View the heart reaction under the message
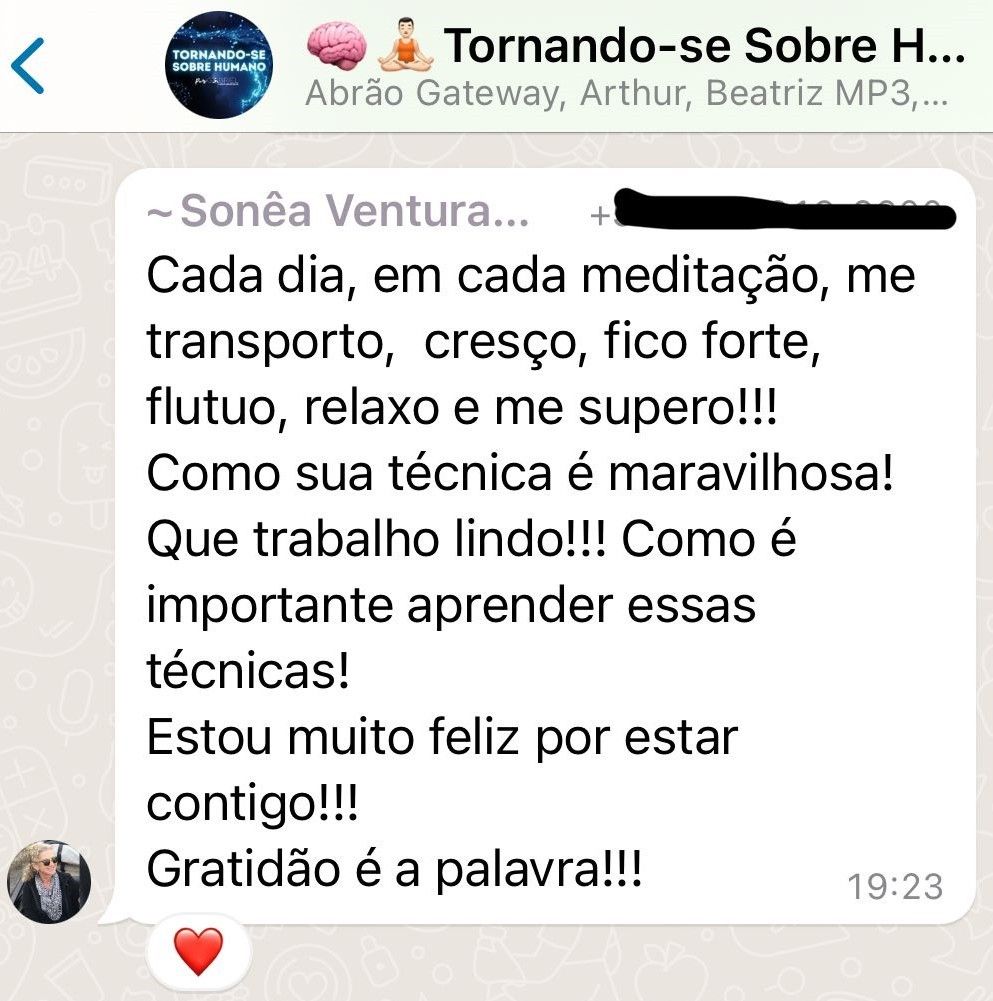Image resolution: width=993 pixels, height=1001 pixels. click(198, 951)
